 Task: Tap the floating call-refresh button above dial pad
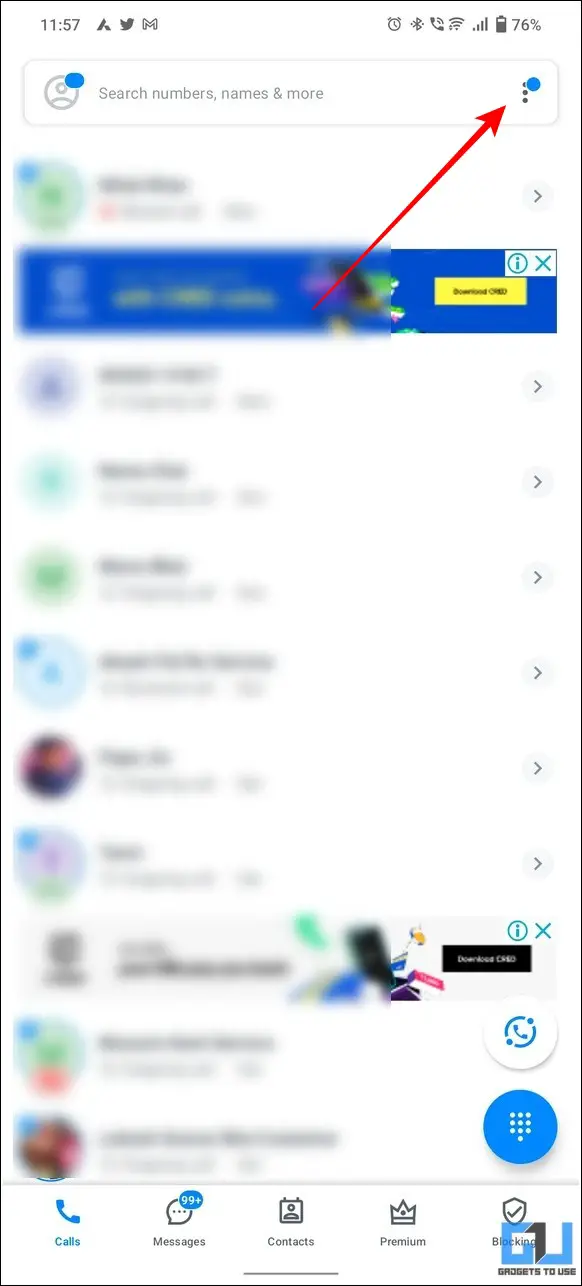520,1033
